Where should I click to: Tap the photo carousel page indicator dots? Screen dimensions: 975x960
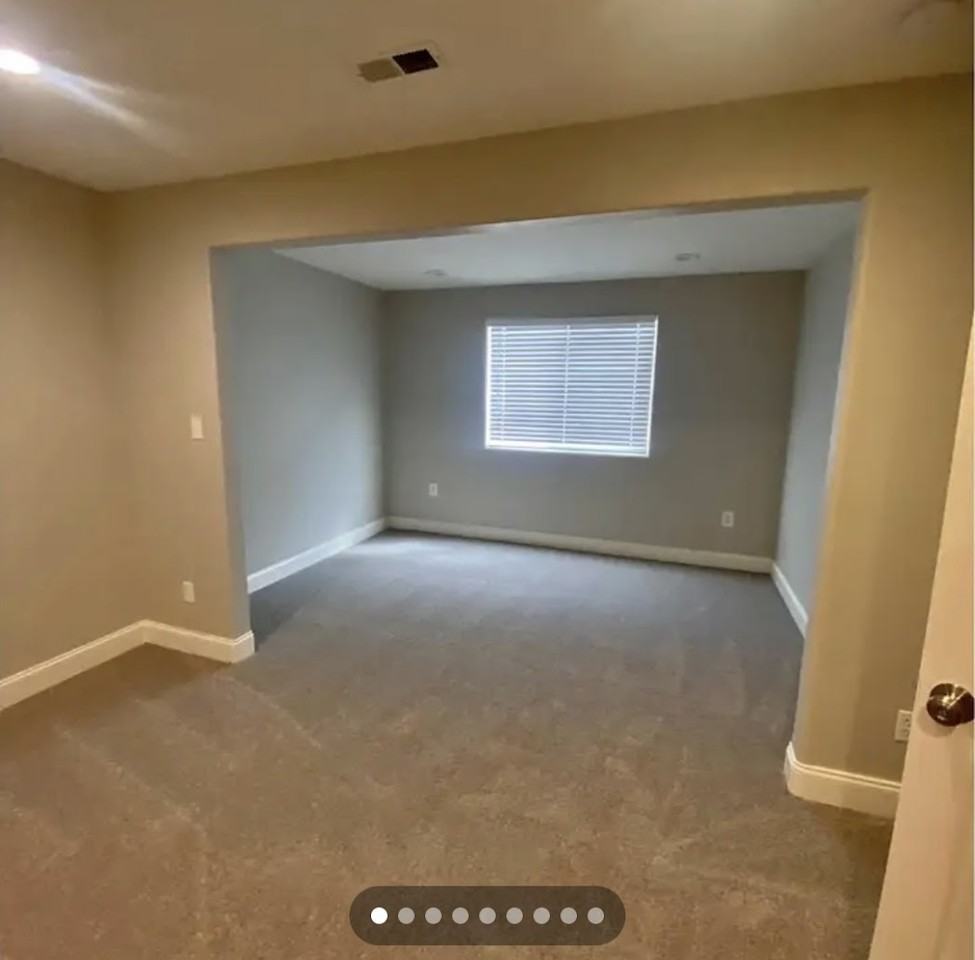487,915
